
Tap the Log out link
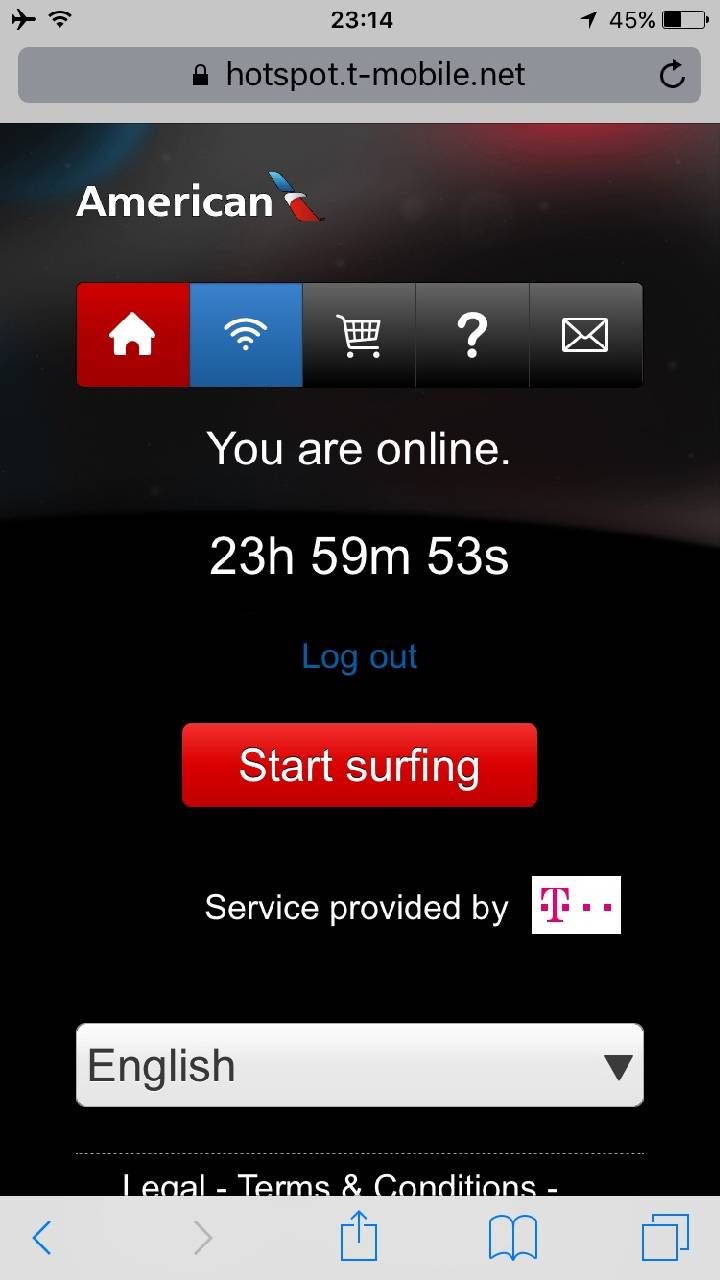point(359,657)
